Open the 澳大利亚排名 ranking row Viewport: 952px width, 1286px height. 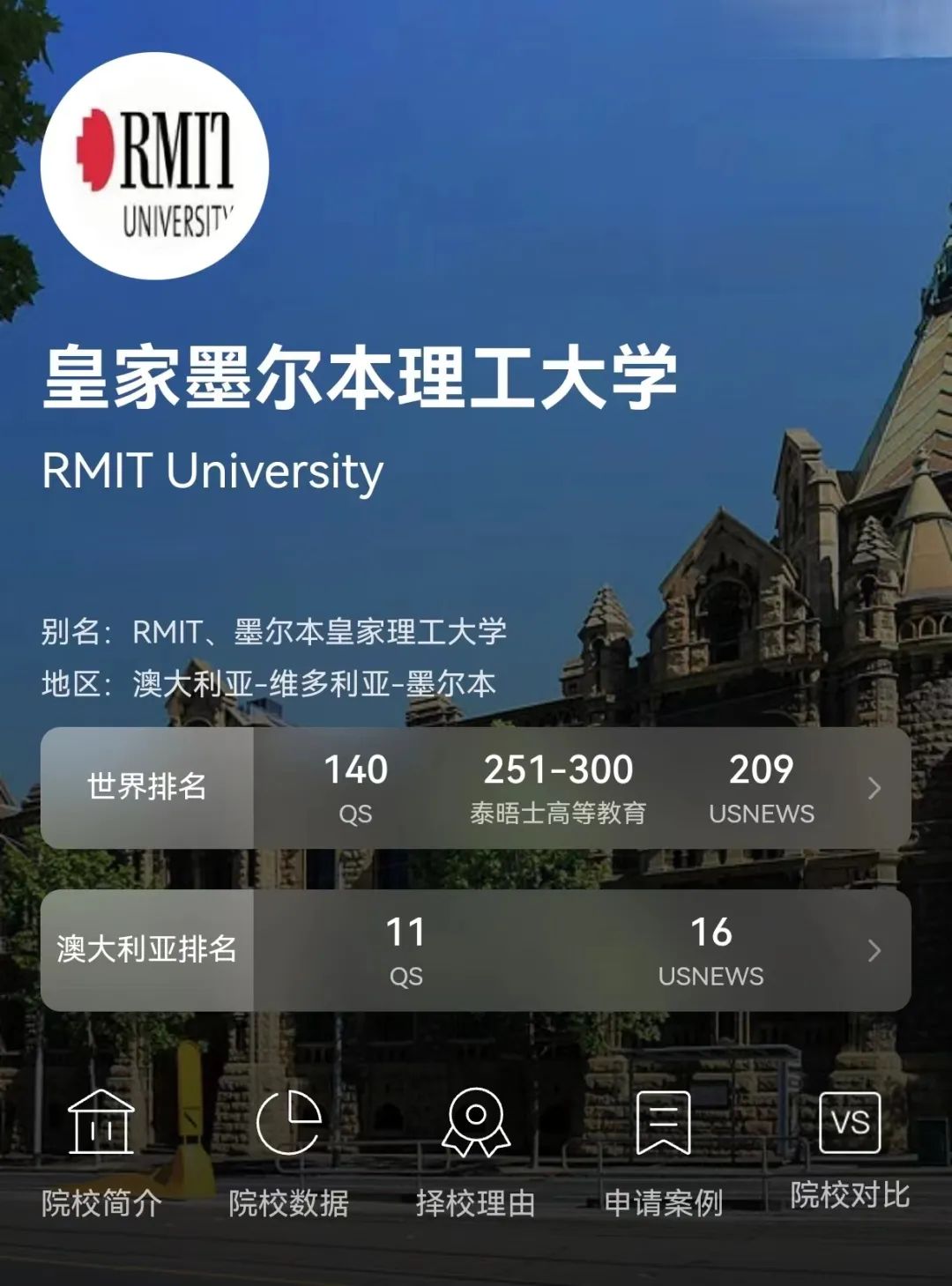click(874, 950)
